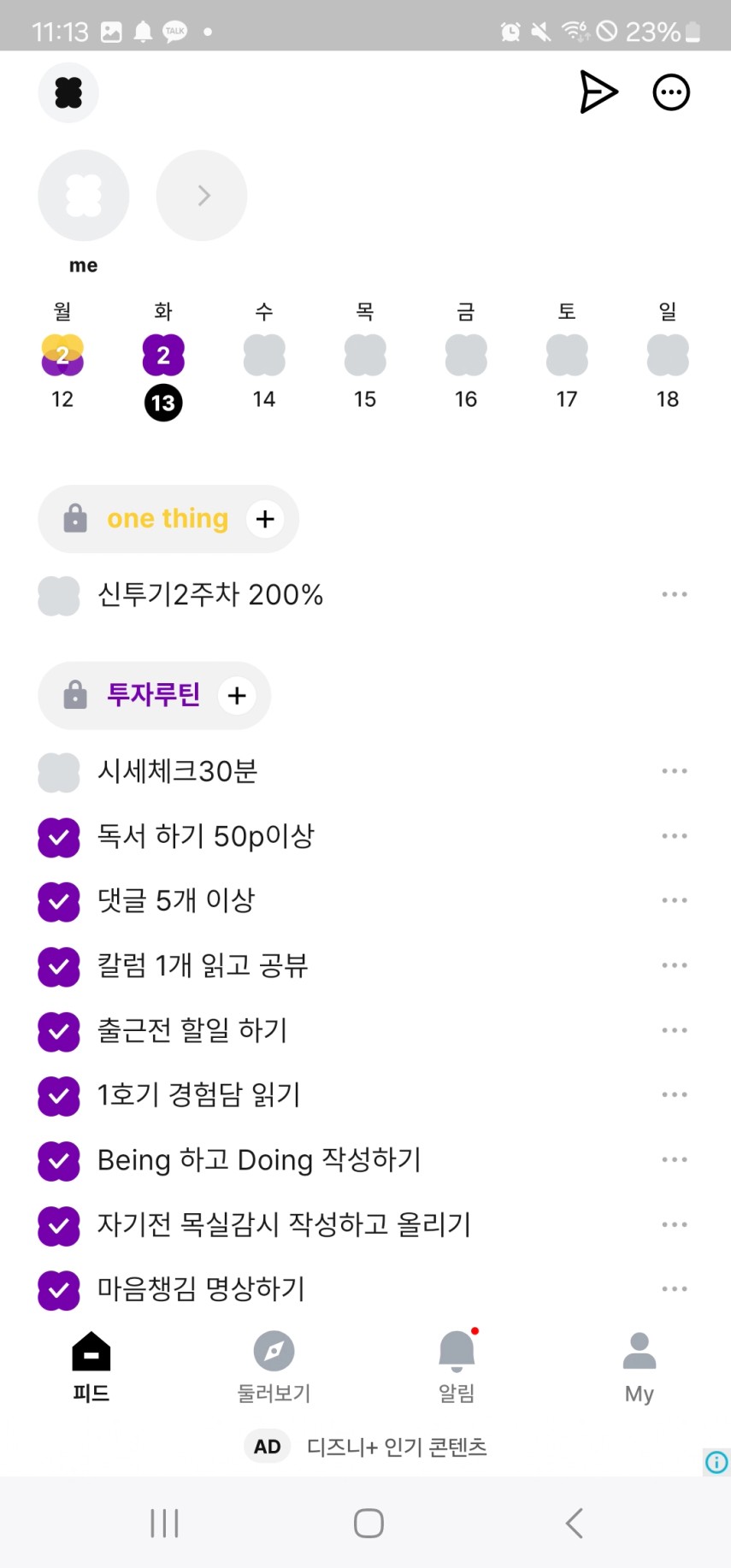This screenshot has height=1568, width=731.
Task: Expand the profile list arrow
Action: click(x=202, y=196)
